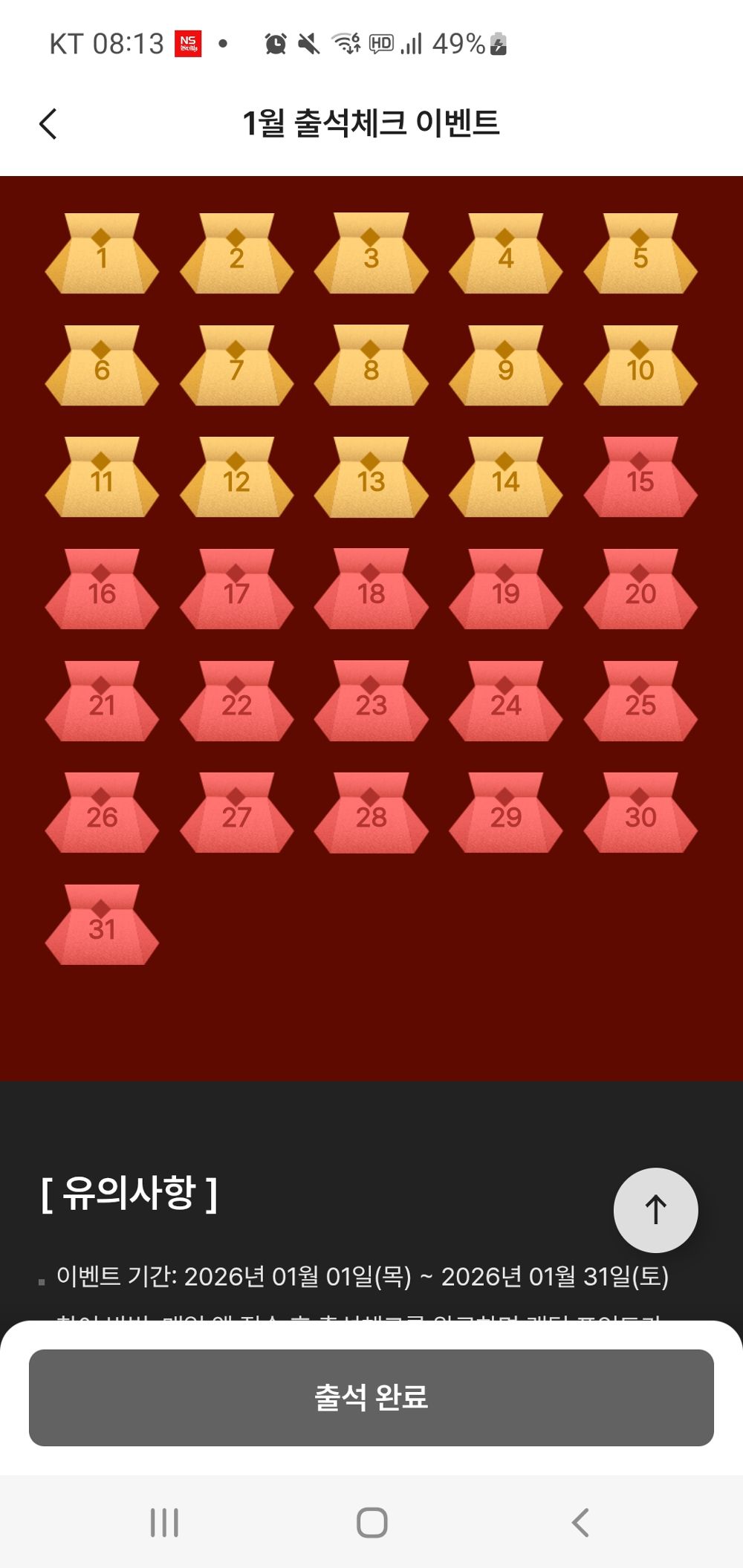Tap the 출석 완료 button
Viewport: 743px width, 1568px height.
[x=371, y=1397]
